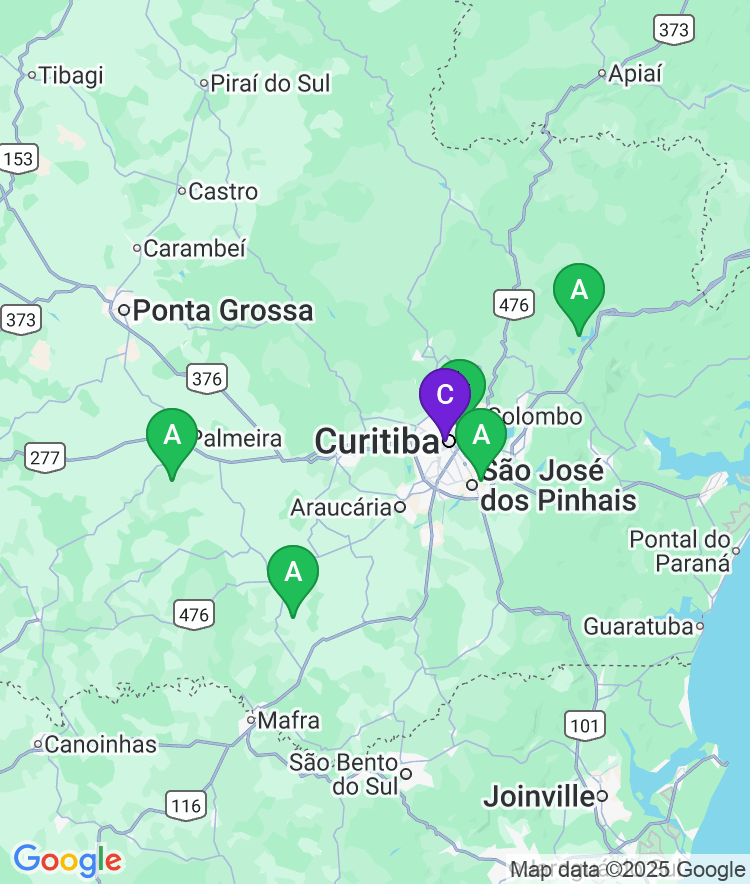750x884 pixels.
Task: Select the A marker east of Colombo
Action: (578, 293)
